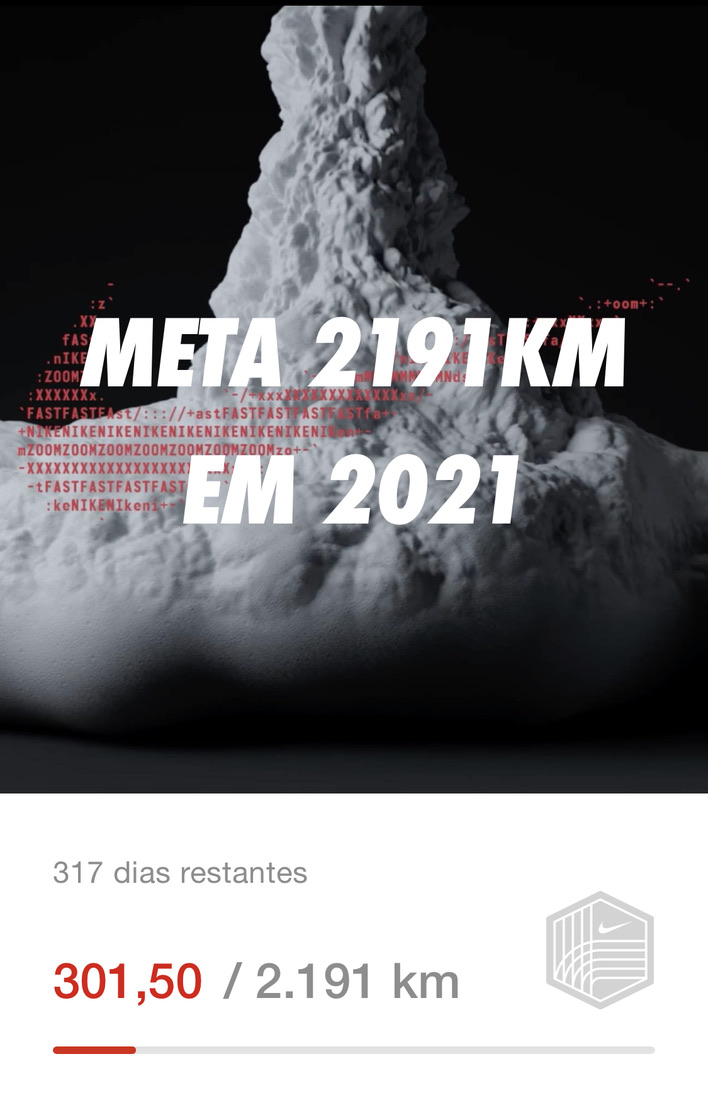Open the Meta 2191KM em 2021 challenge card
This screenshot has width=708, height=1110.
(x=354, y=420)
